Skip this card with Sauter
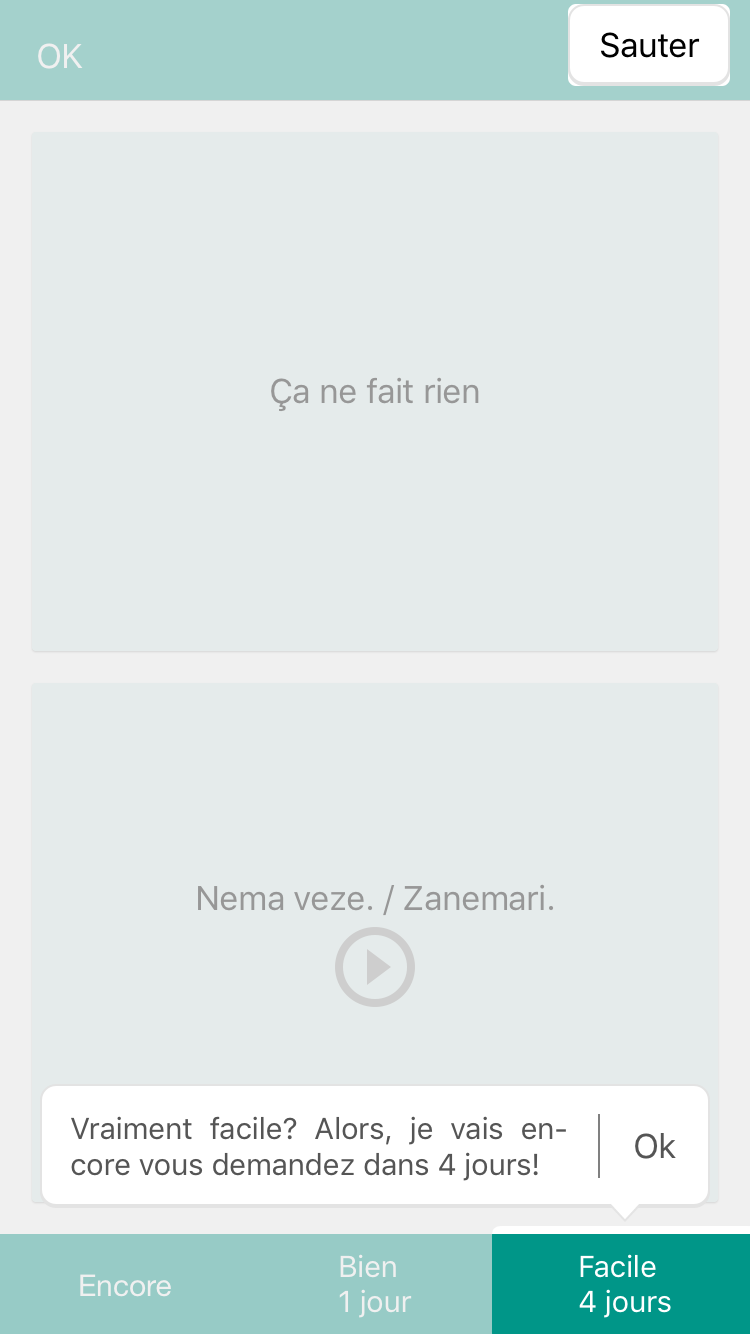750x1334 pixels. [649, 46]
